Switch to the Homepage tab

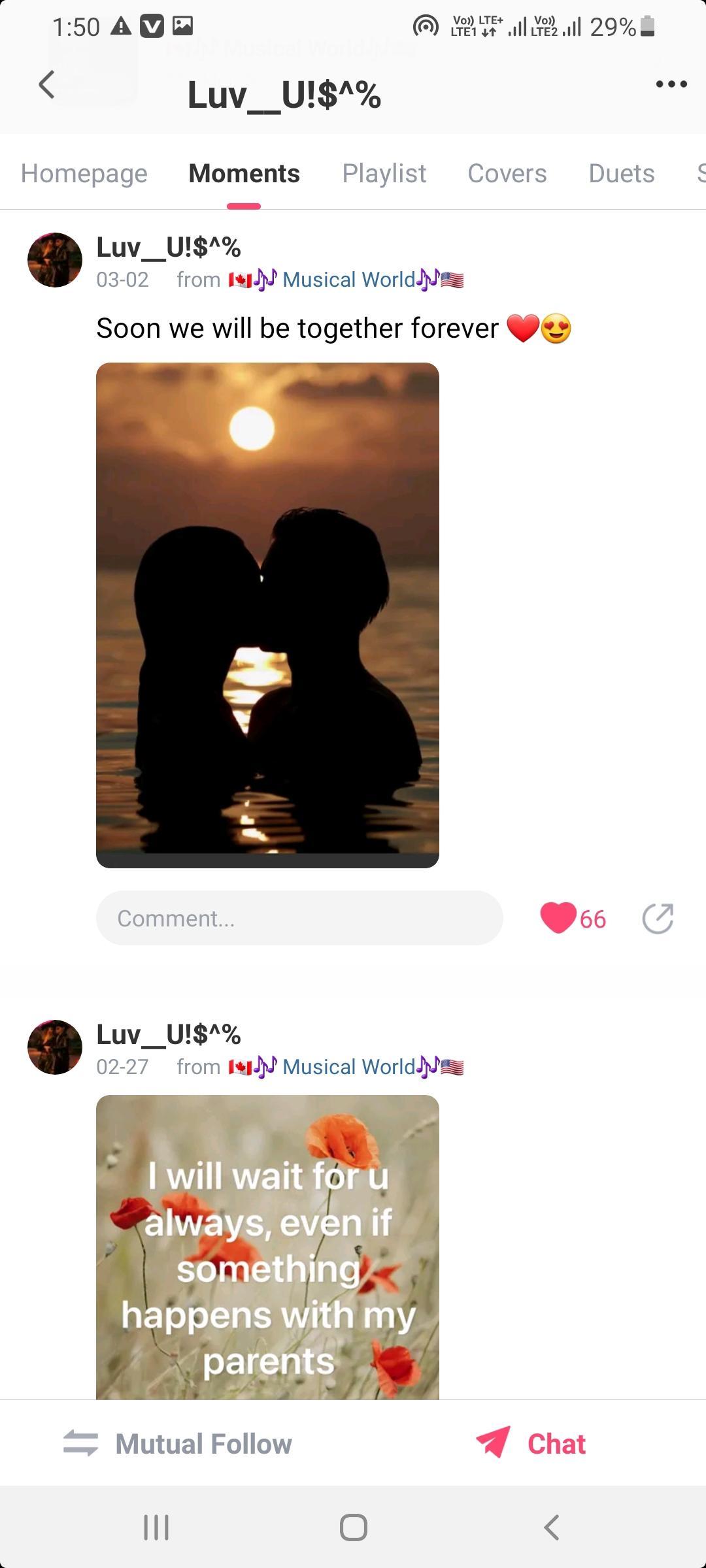(84, 174)
